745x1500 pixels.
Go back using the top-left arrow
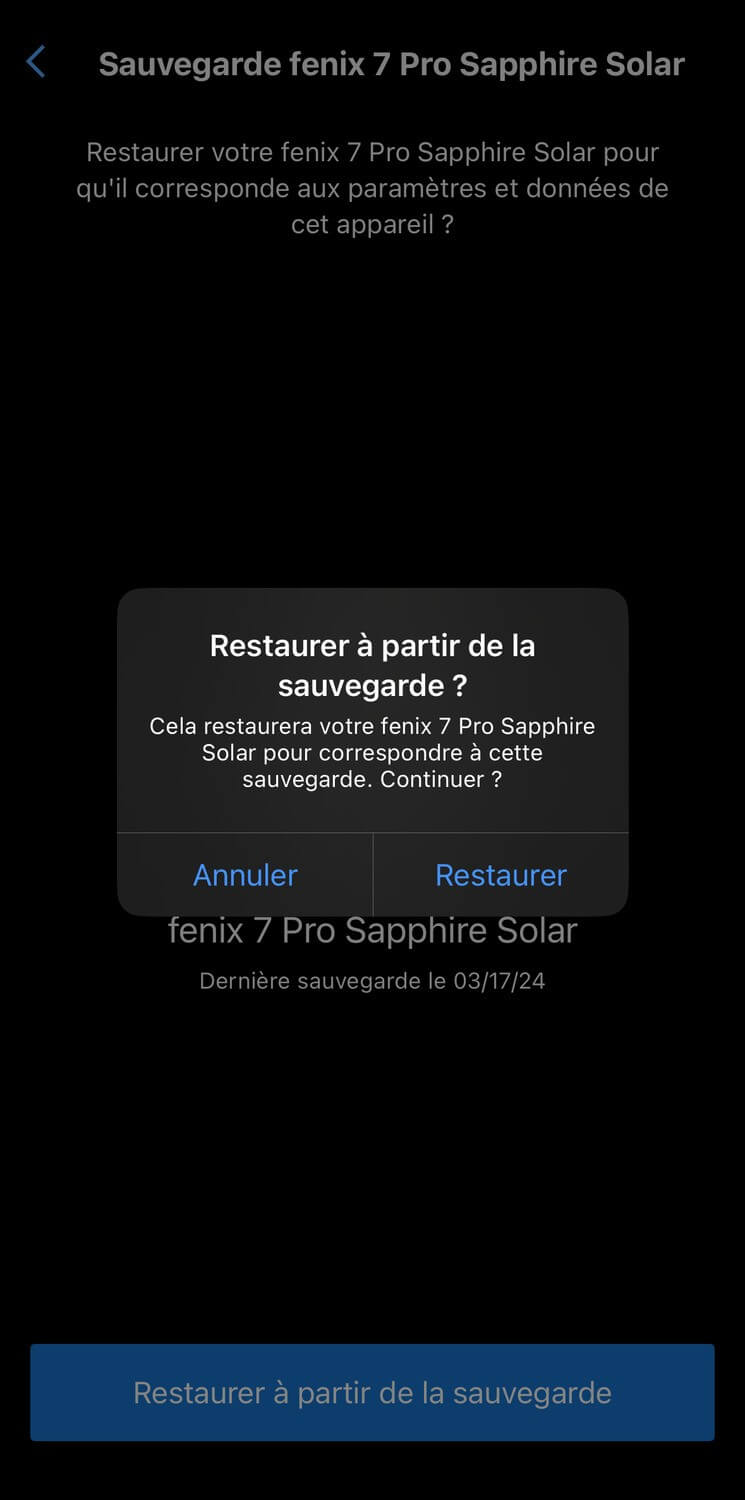(36, 63)
